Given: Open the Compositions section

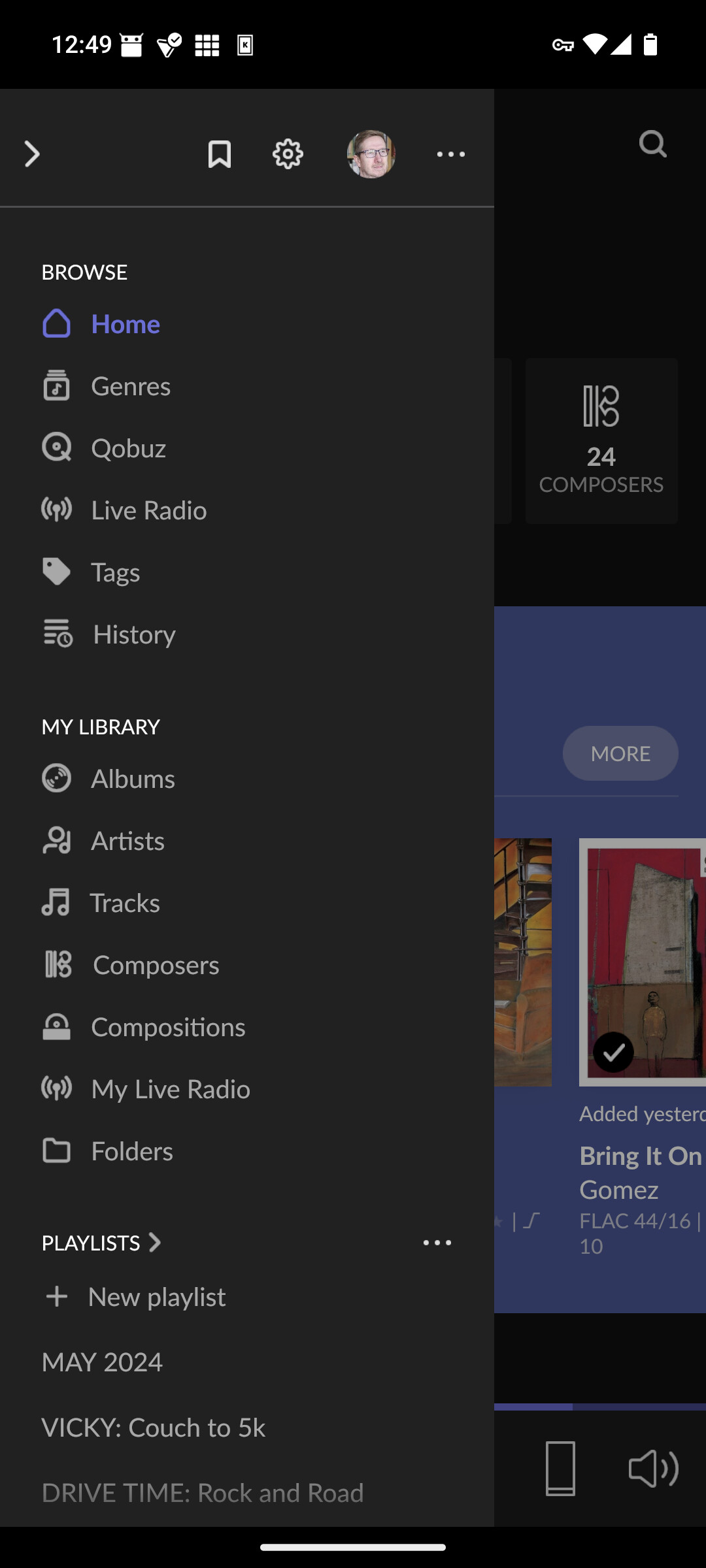Looking at the screenshot, I should [x=168, y=1026].
